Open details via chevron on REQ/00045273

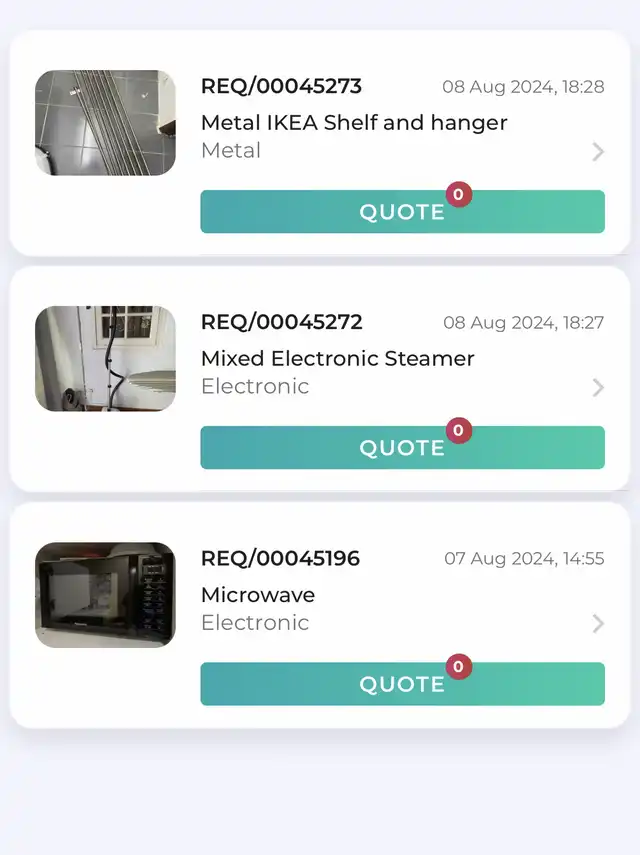598,152
